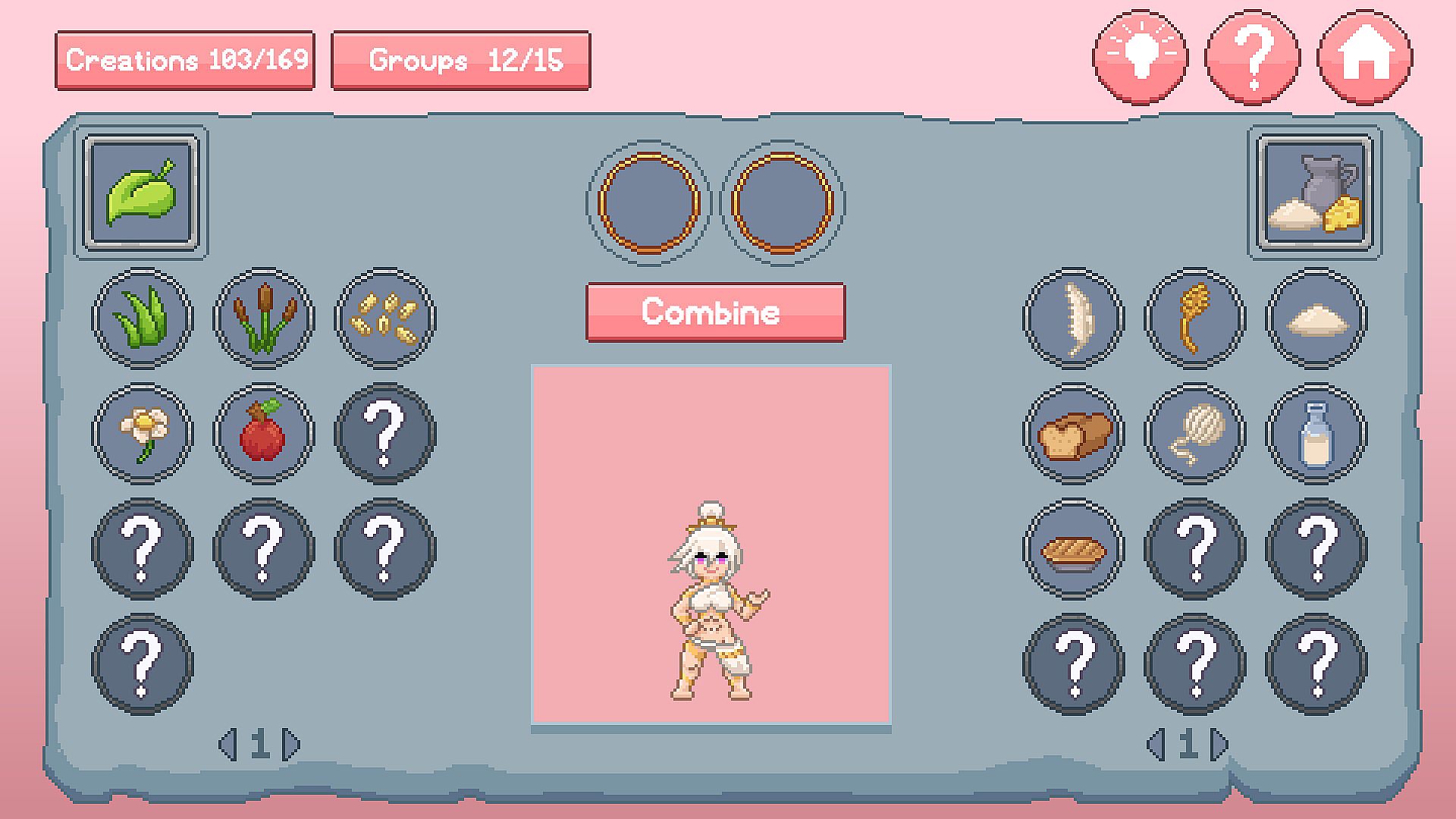Image resolution: width=1456 pixels, height=819 pixels.
Task: Go to previous page of right panel
Action: point(1155,745)
